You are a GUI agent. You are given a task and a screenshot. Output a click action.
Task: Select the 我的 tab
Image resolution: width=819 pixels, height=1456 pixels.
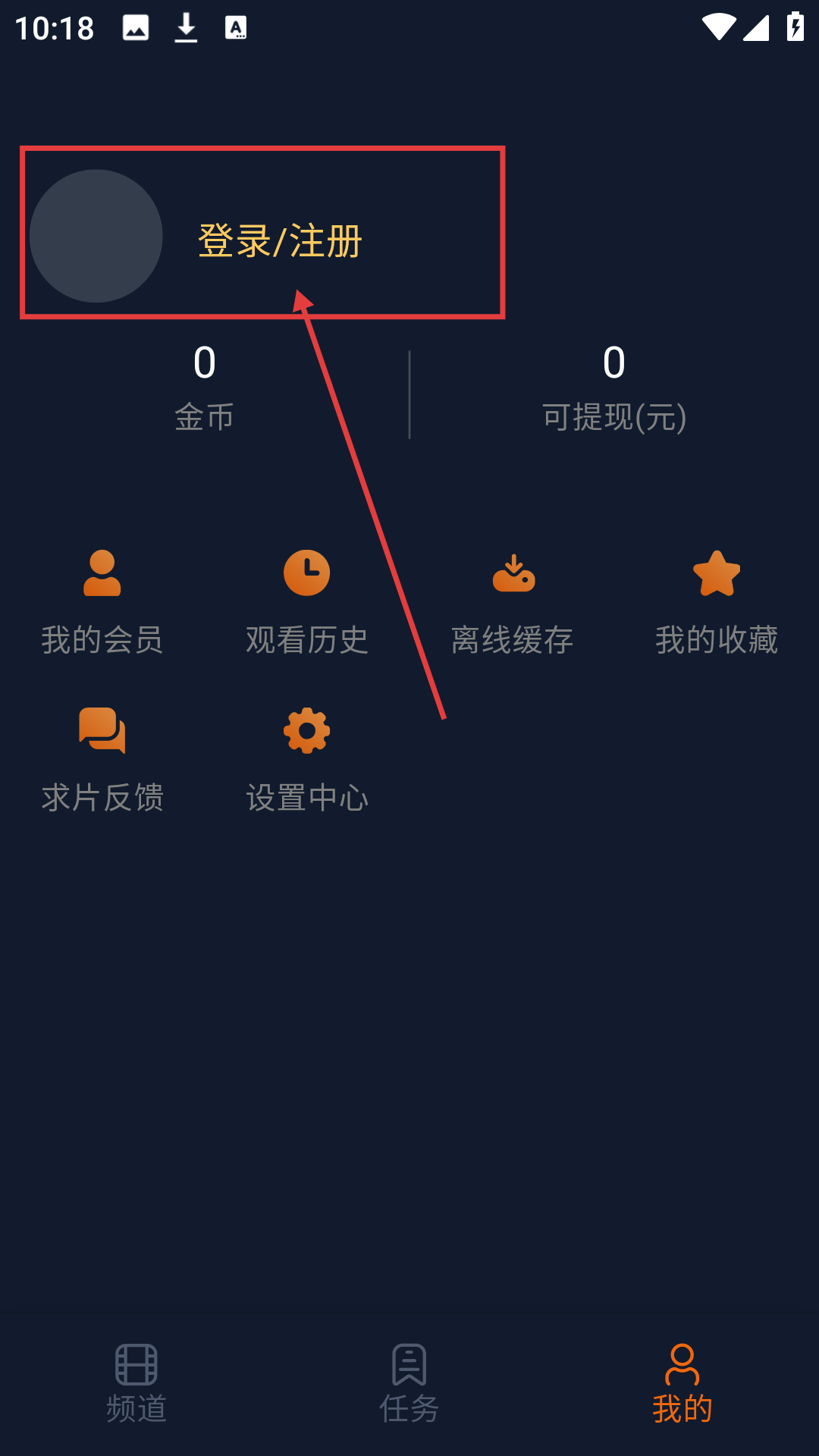tap(682, 1383)
